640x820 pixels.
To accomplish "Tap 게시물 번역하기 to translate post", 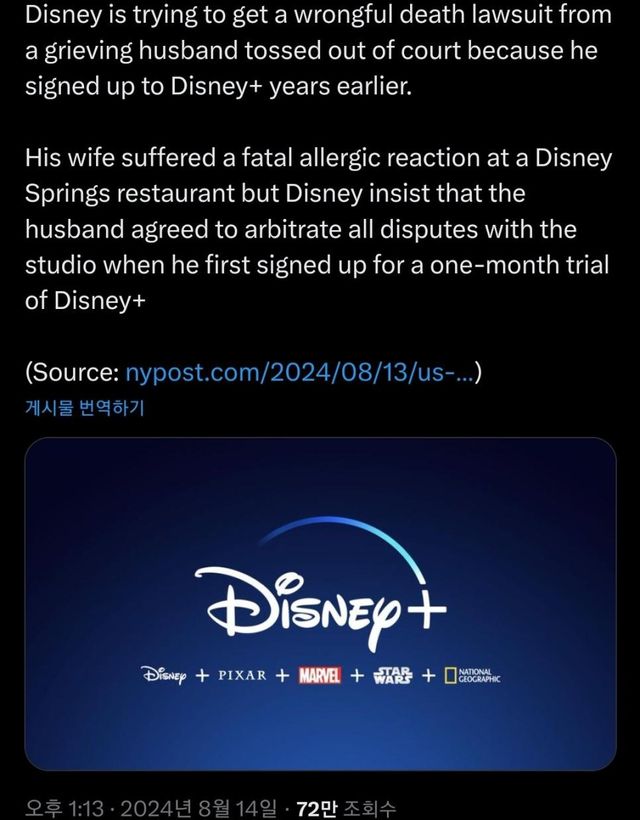I will tap(85, 408).
